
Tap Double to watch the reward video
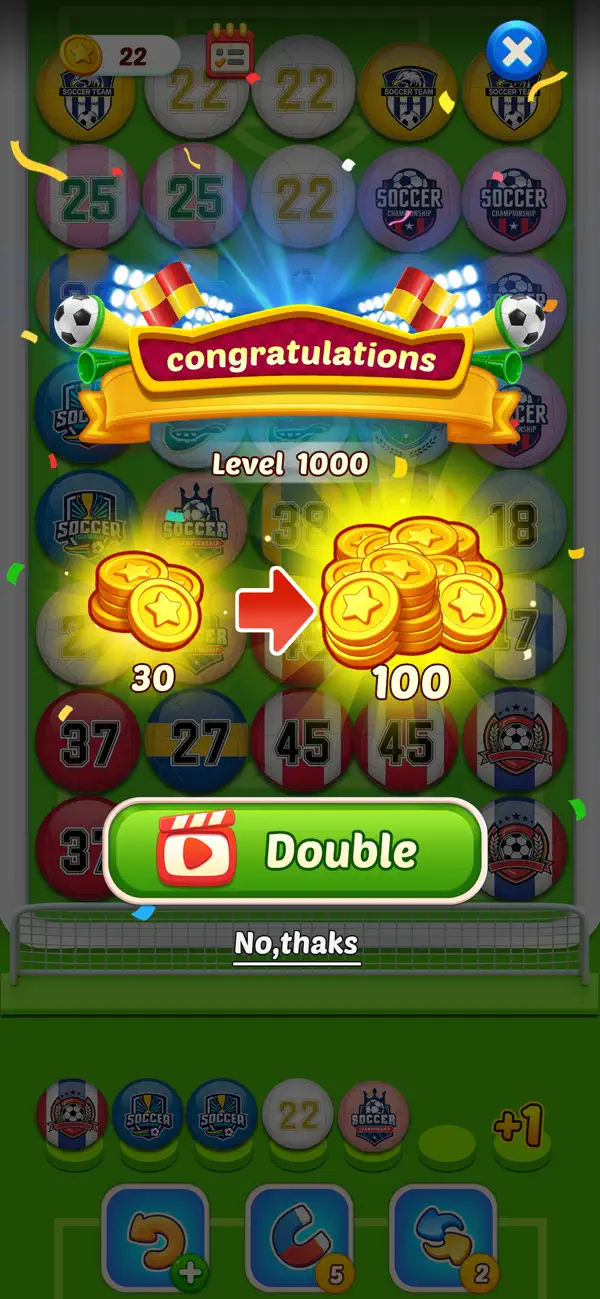295,851
